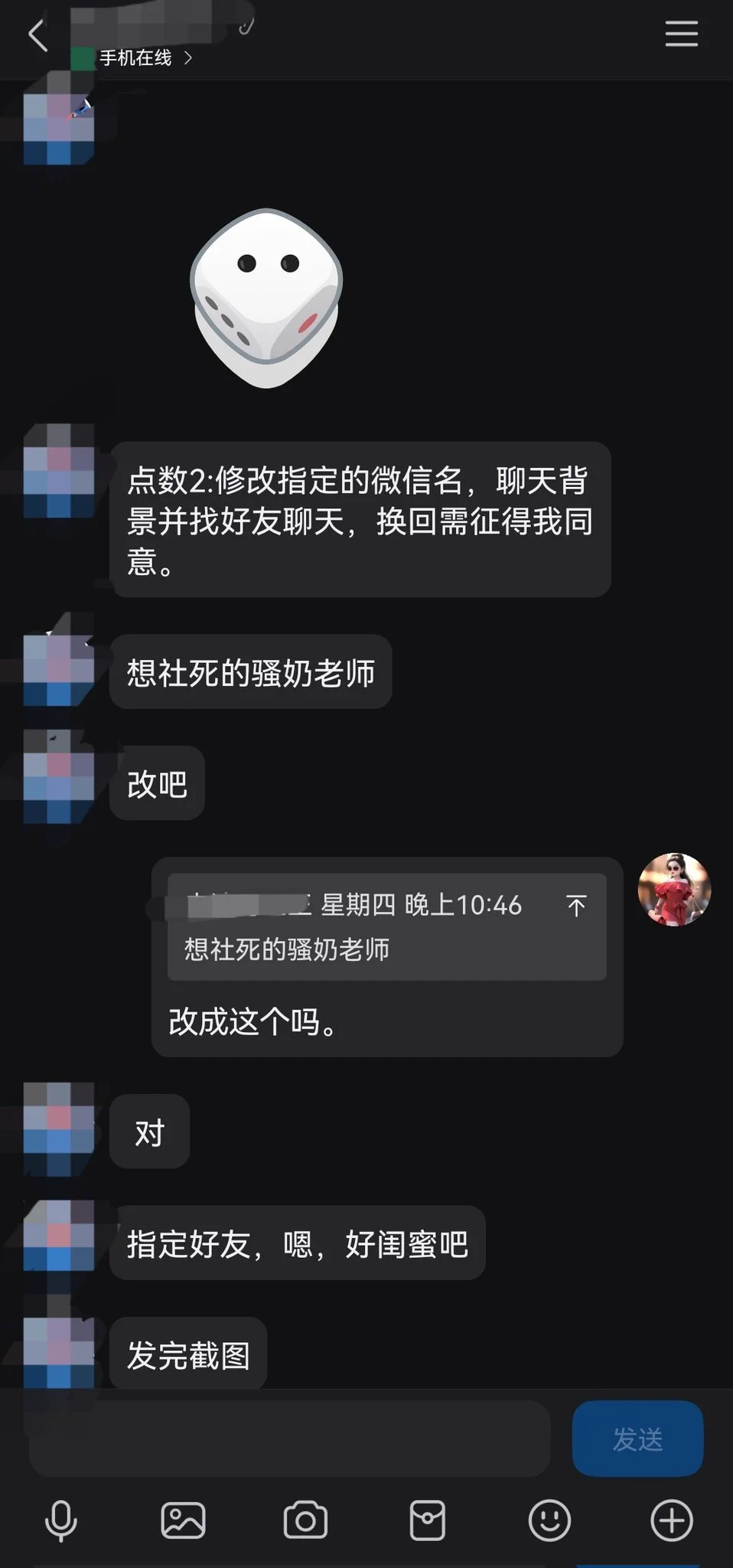Record a voice message

61,1521
